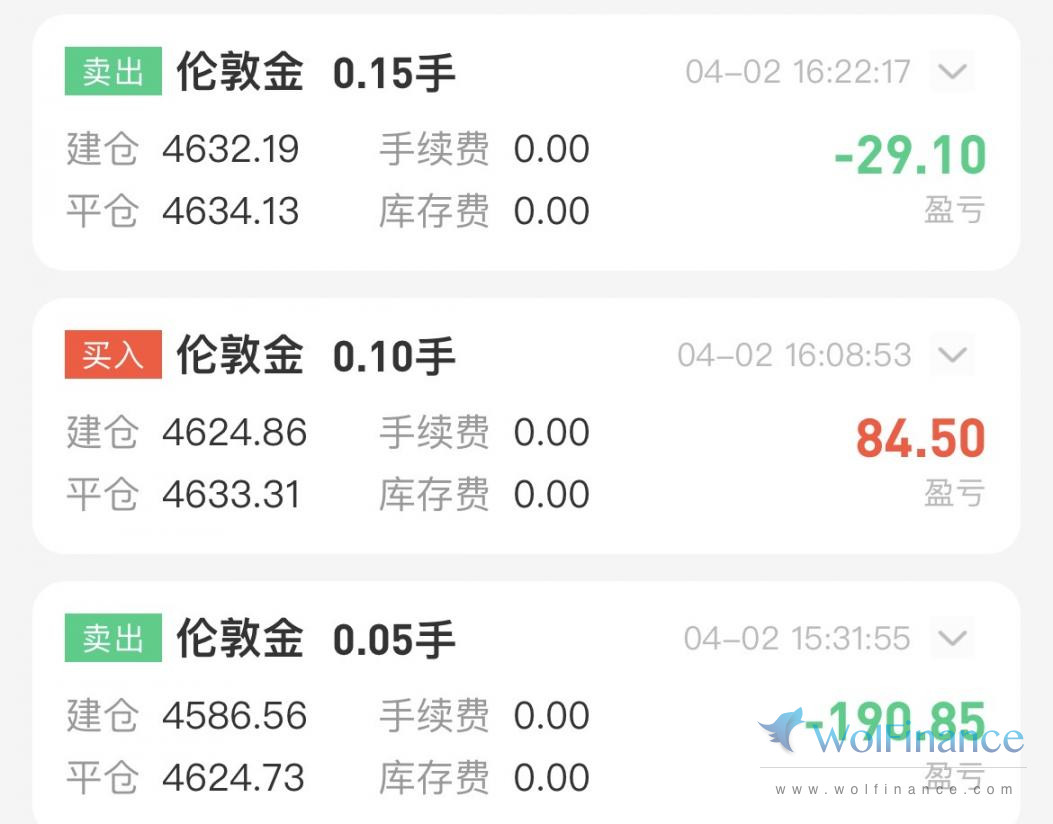Screen dimensions: 1053x824
Task: Expand the 16:08:53 buy order details
Action: pyautogui.click(x=952, y=355)
